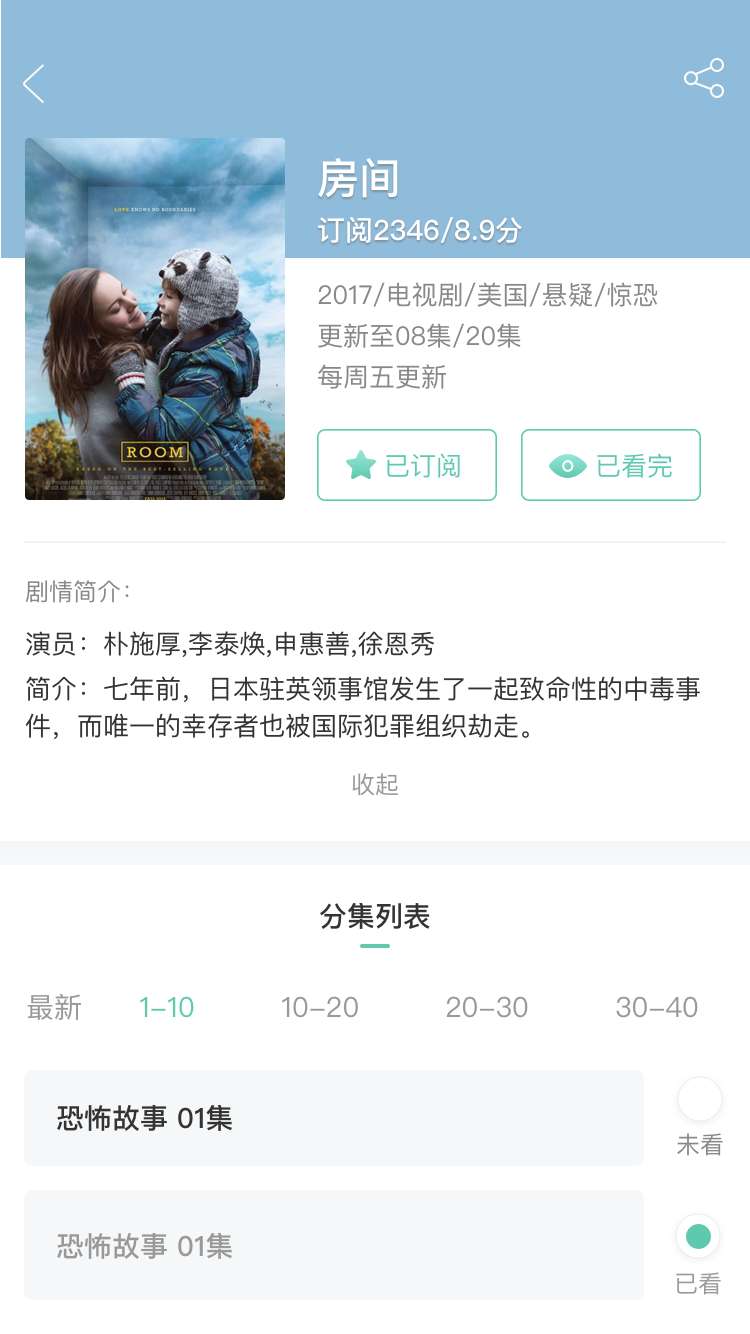Switch to episodes 10–20 range
Screen dimensions: 750x1334
coord(320,1007)
